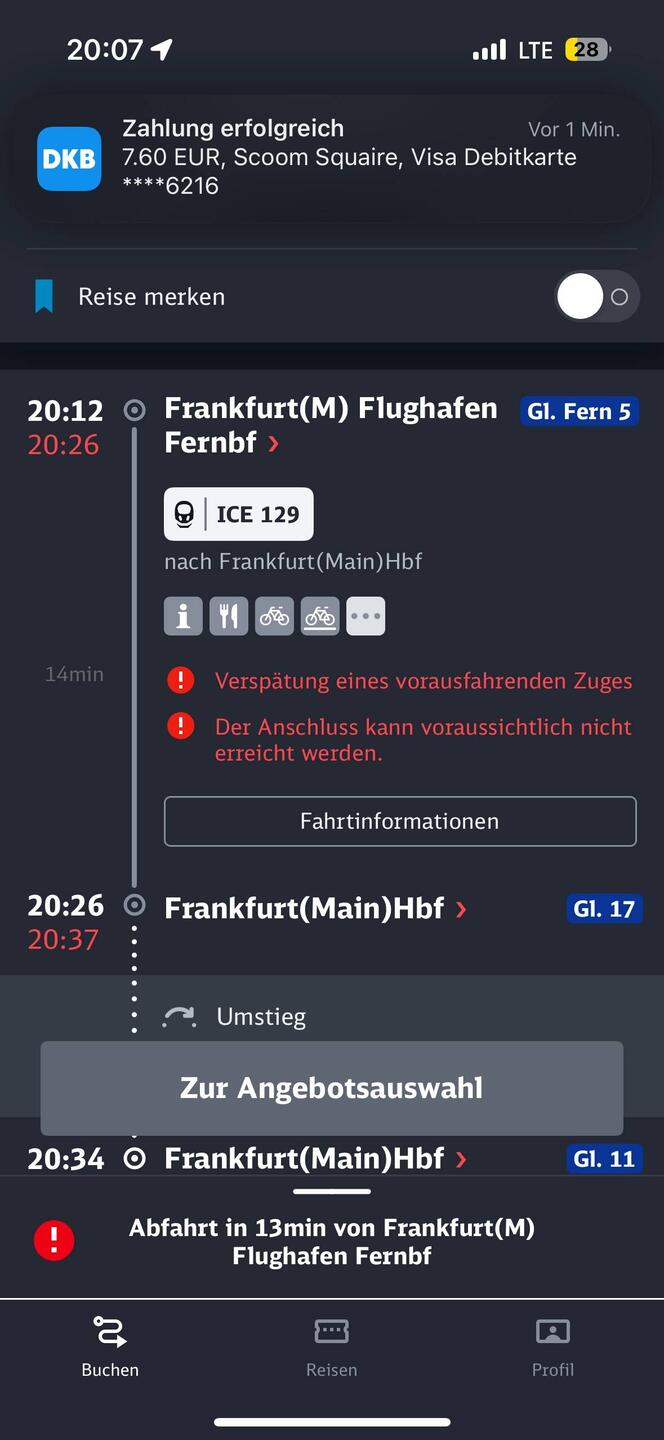Open Frankfurt(Main)Hbf arrival at 20:26

coord(315,909)
